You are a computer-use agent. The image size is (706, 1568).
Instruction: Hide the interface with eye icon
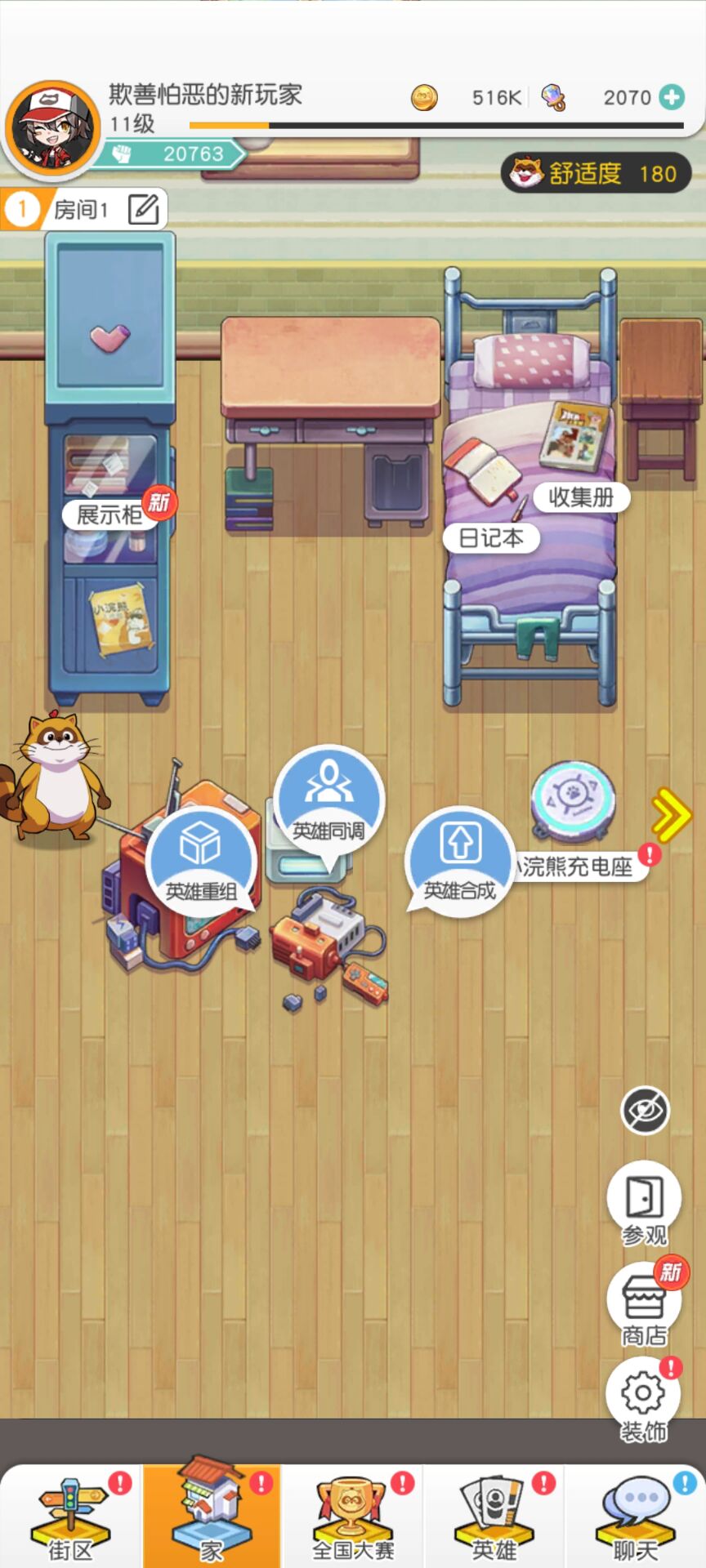click(x=645, y=1110)
